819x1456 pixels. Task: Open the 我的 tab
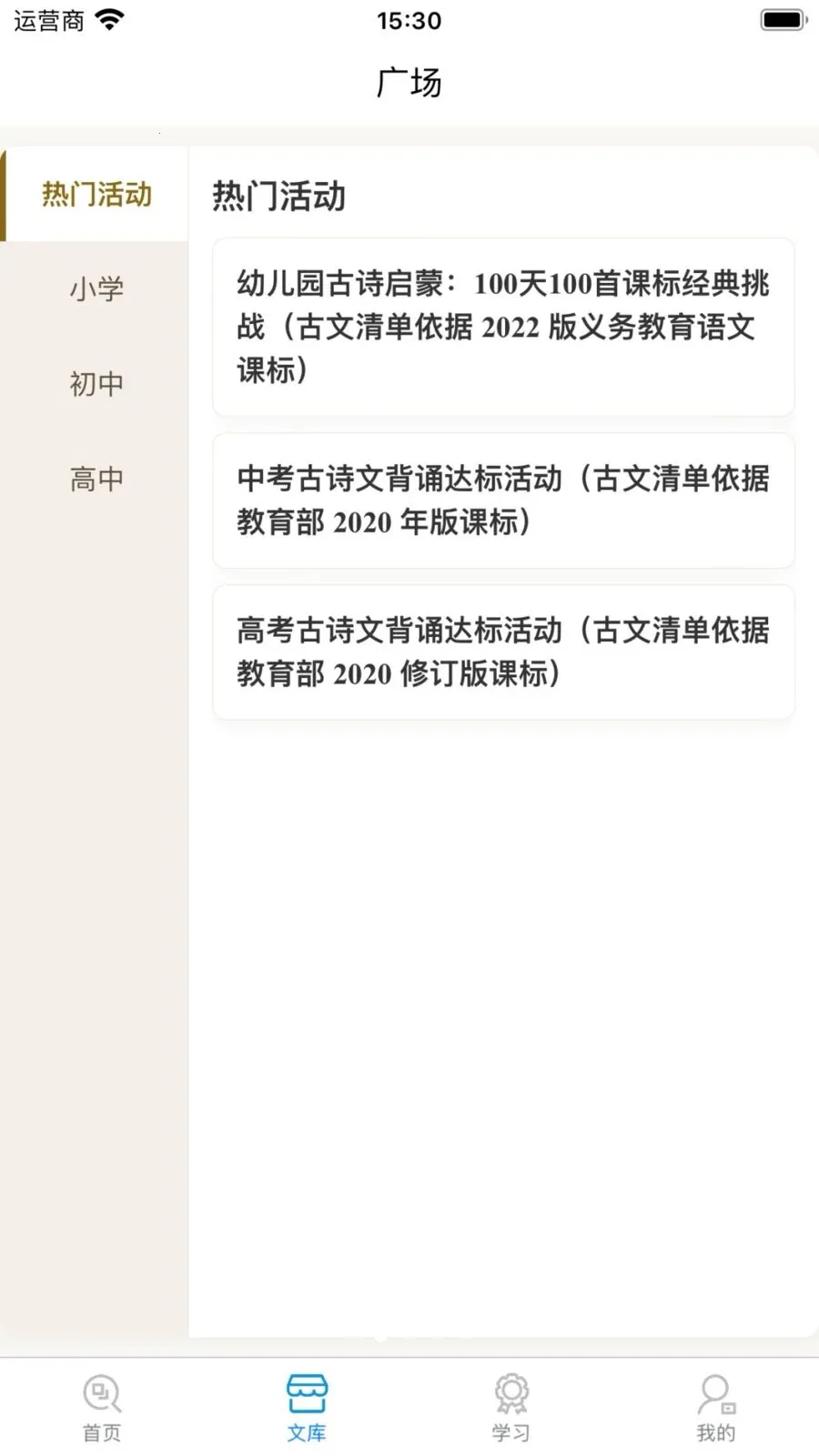tap(716, 1408)
